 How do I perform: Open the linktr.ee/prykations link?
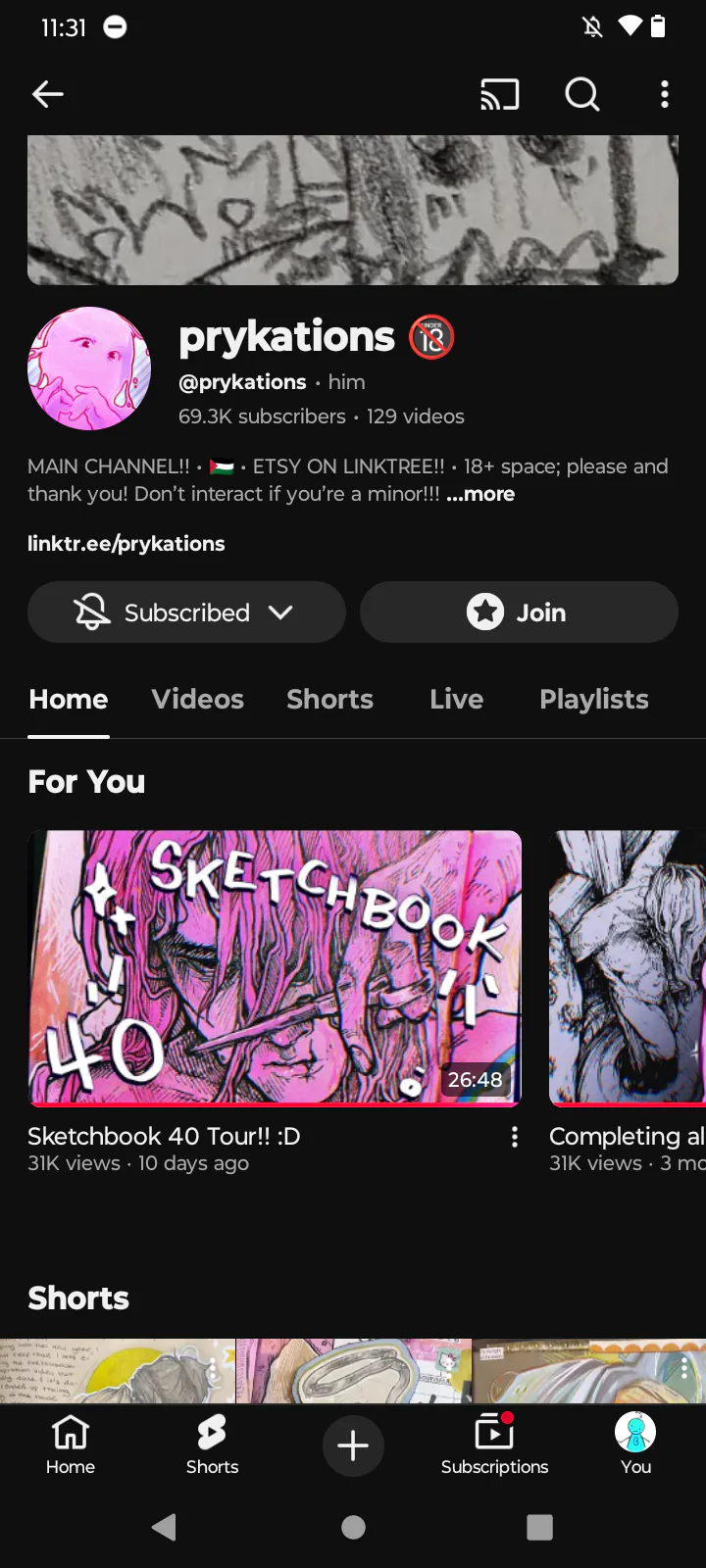[x=126, y=544]
